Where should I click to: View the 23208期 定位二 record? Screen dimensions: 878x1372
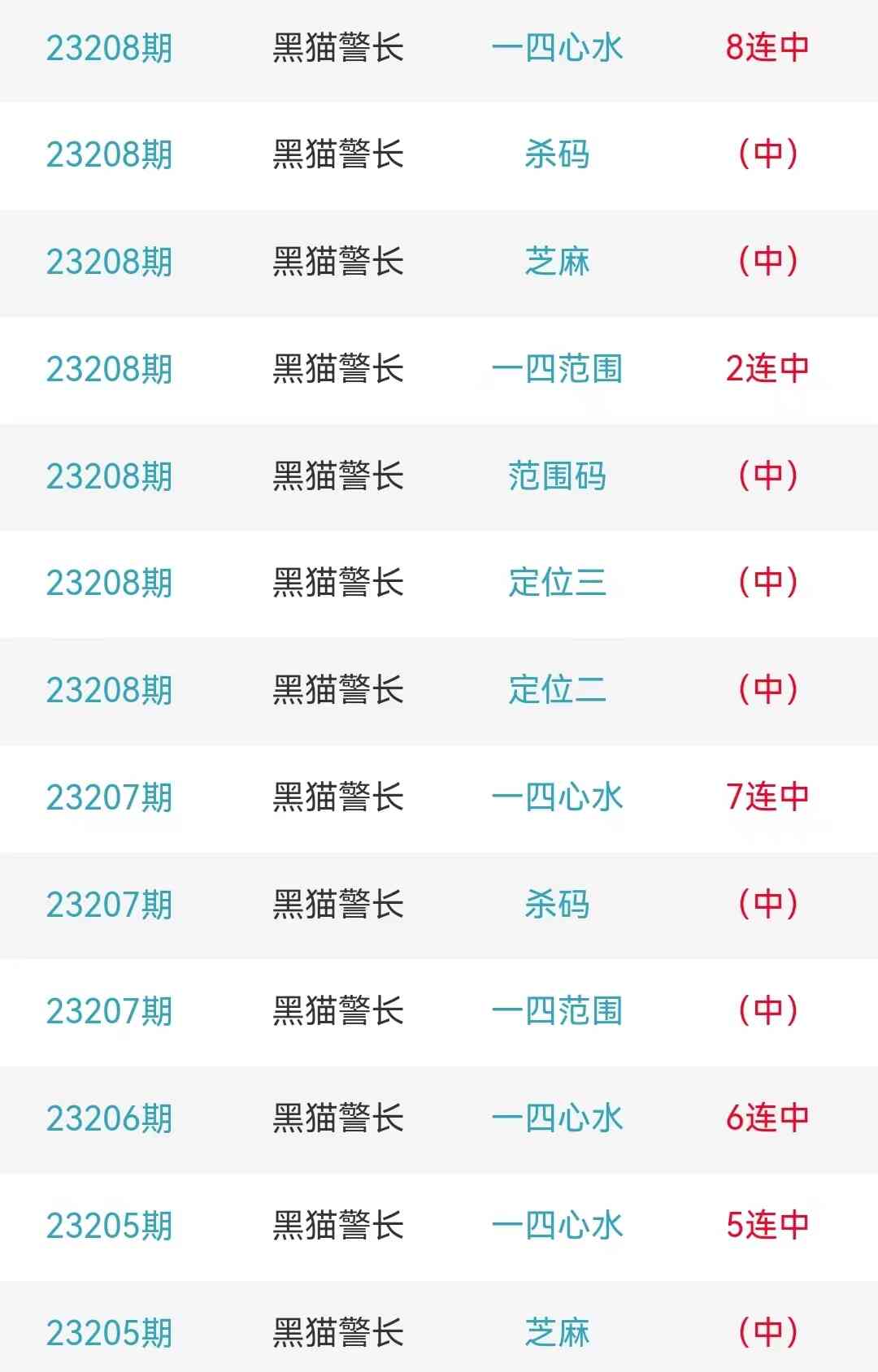click(x=557, y=690)
